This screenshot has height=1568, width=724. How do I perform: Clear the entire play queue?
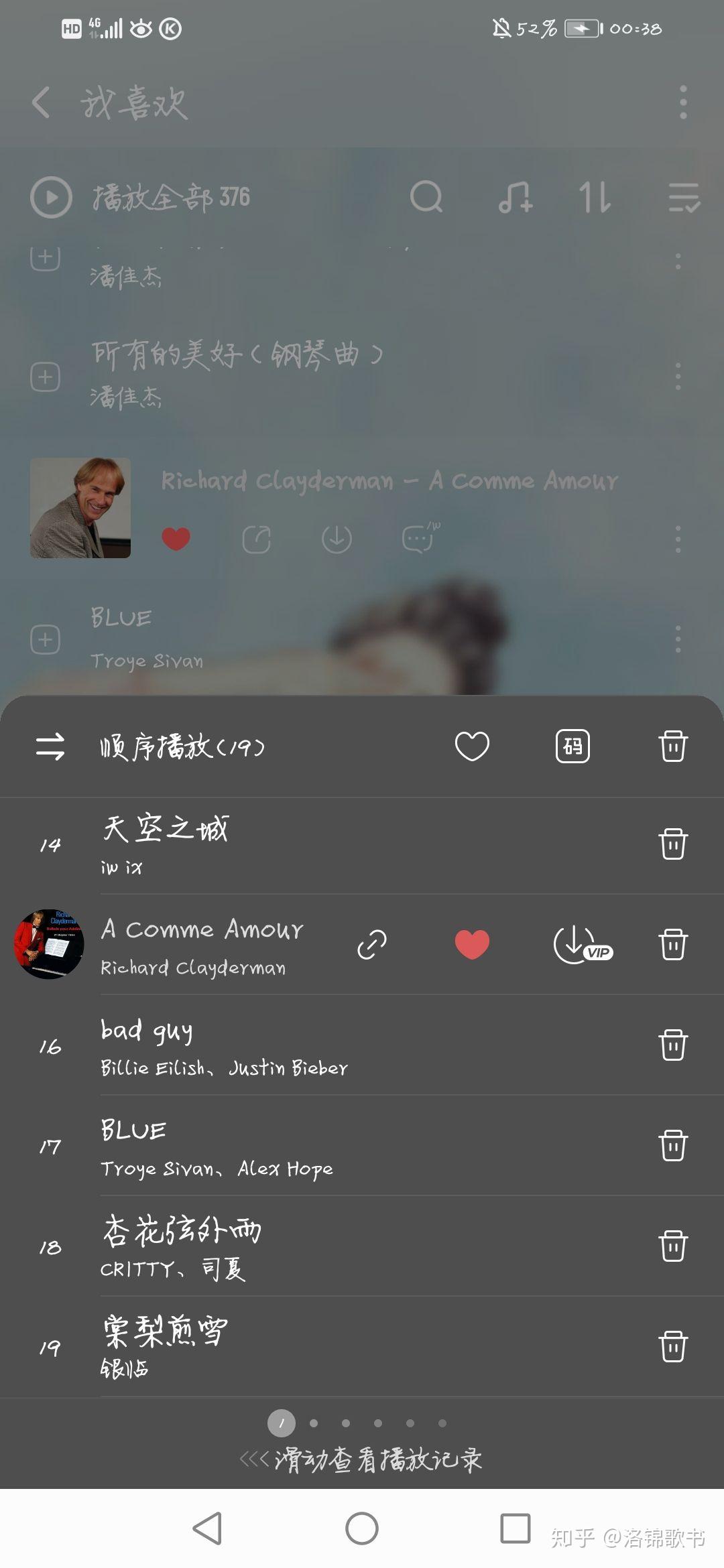(673, 746)
